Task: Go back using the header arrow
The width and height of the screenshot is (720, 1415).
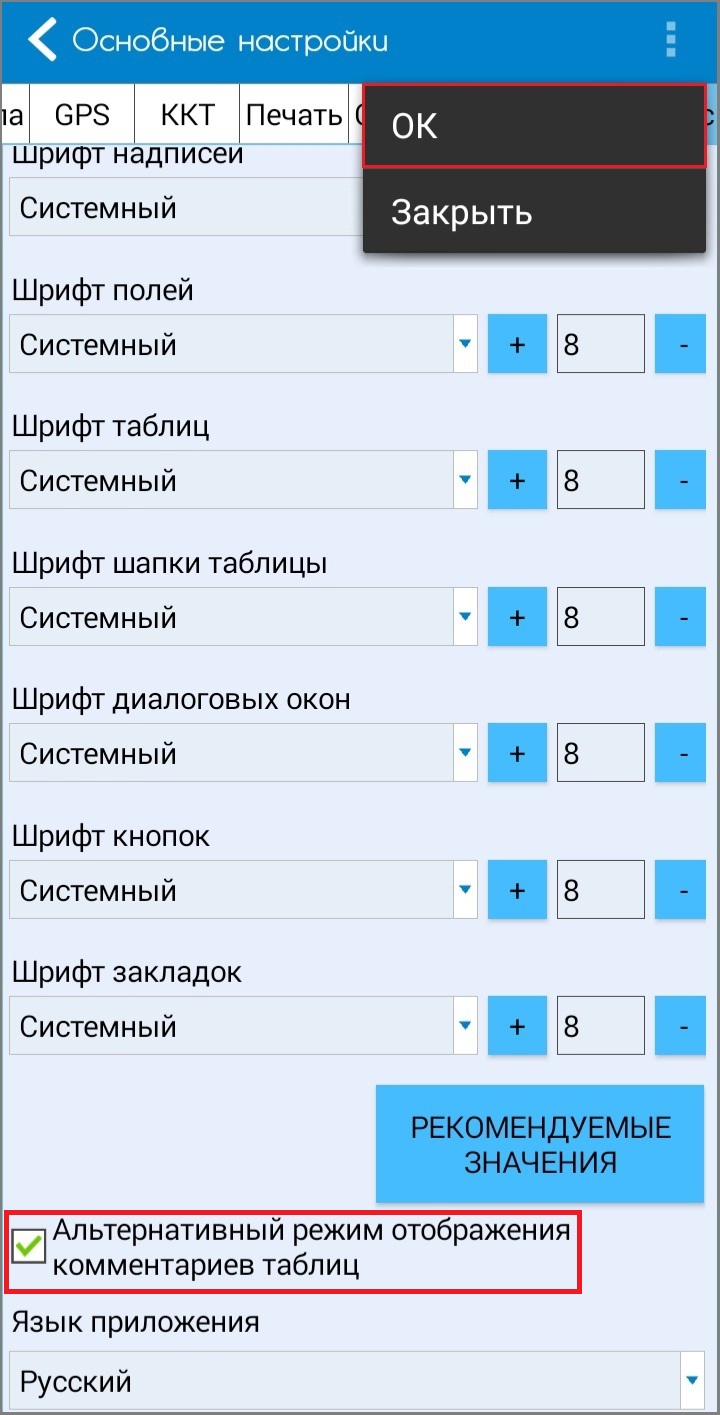Action: (42, 41)
